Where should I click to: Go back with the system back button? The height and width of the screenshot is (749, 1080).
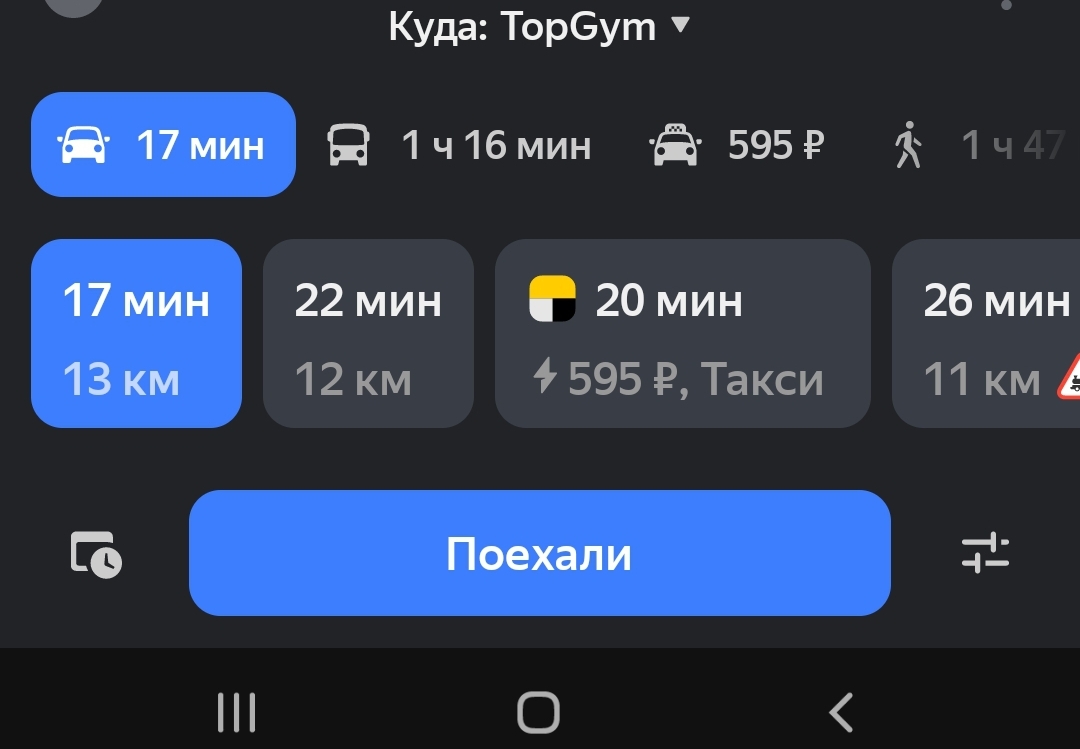pyautogui.click(x=841, y=713)
